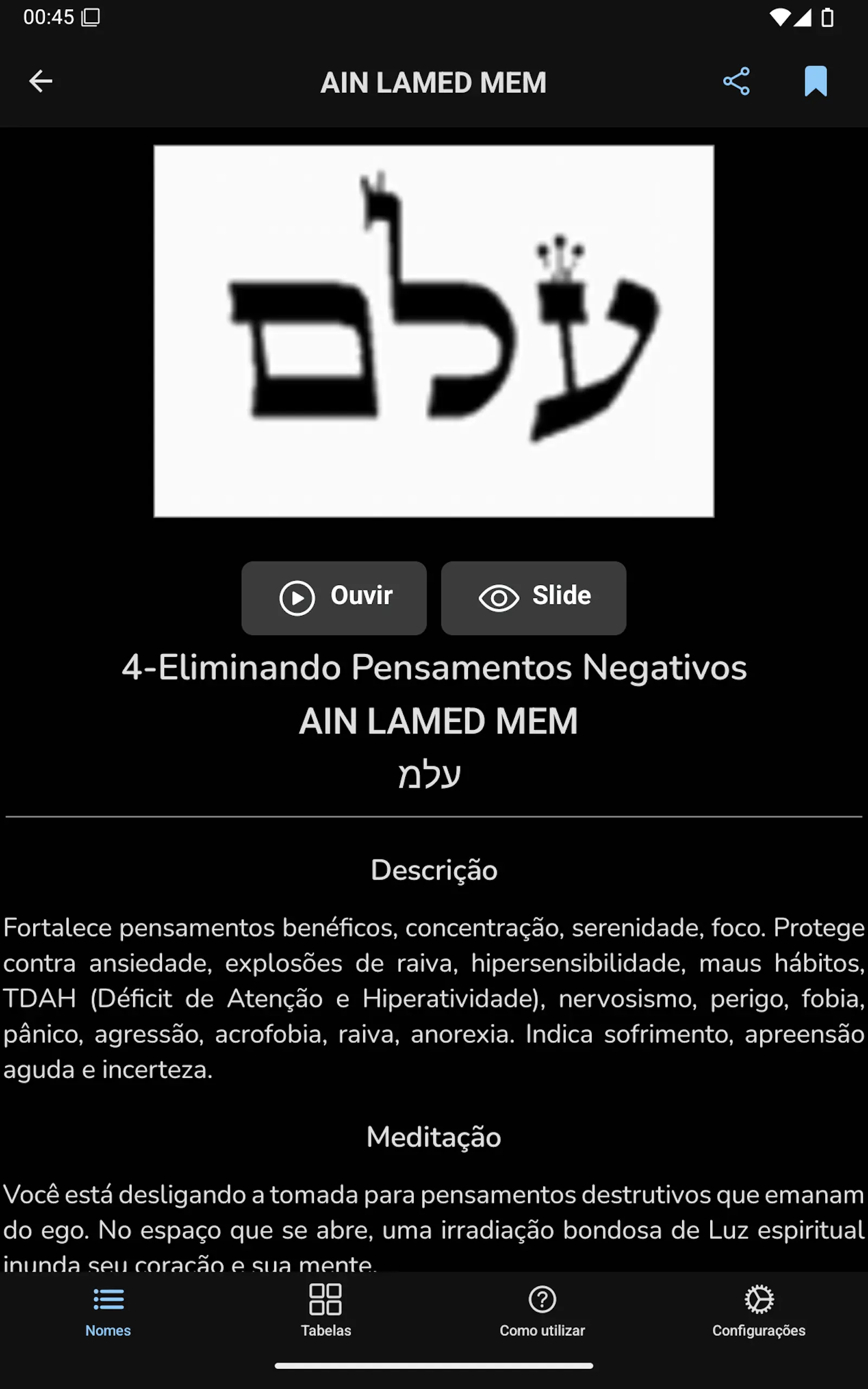The height and width of the screenshot is (1389, 868).
Task: Open the Slide view
Action: (x=533, y=597)
